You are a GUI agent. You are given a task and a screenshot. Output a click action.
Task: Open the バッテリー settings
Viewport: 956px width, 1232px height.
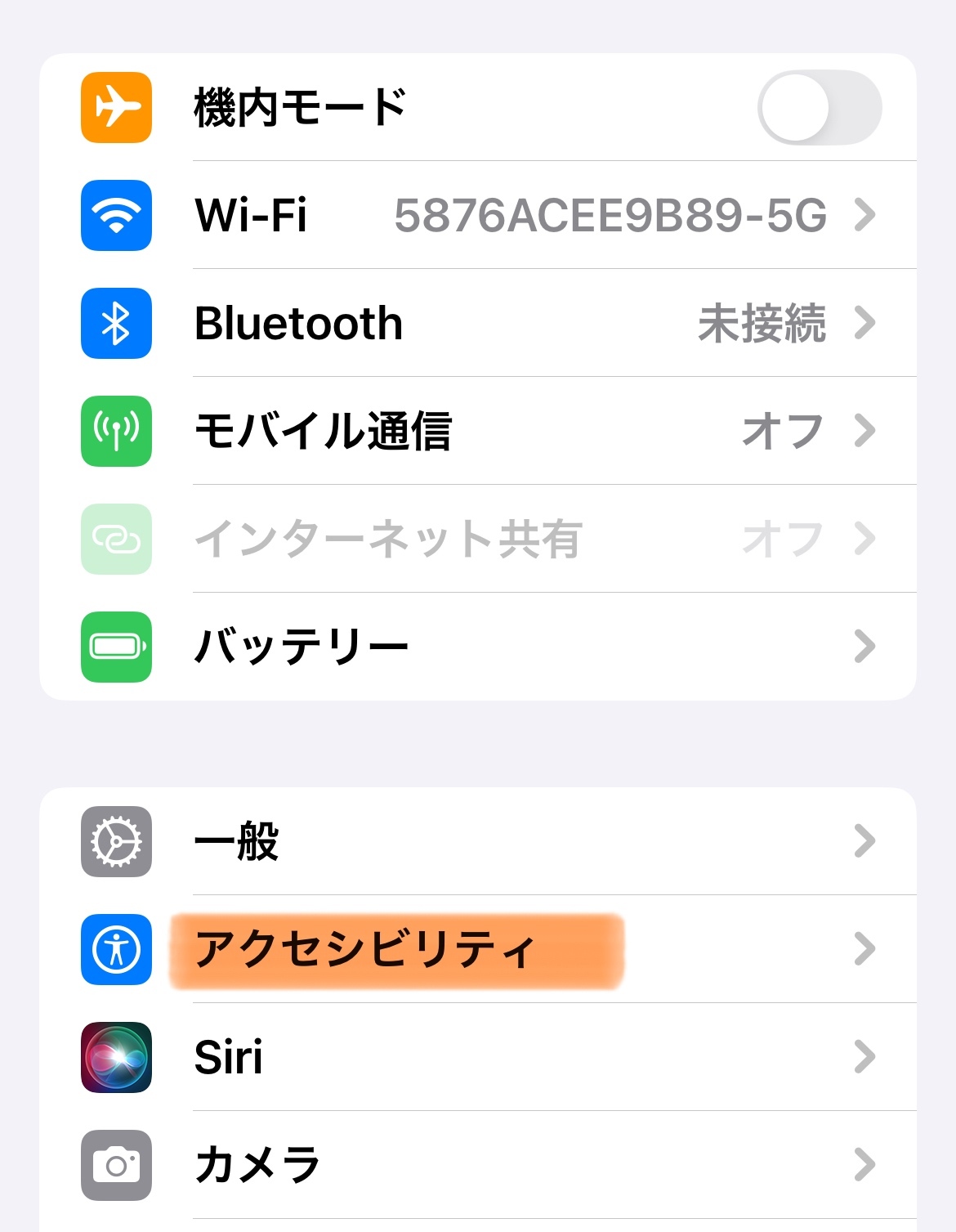point(478,647)
